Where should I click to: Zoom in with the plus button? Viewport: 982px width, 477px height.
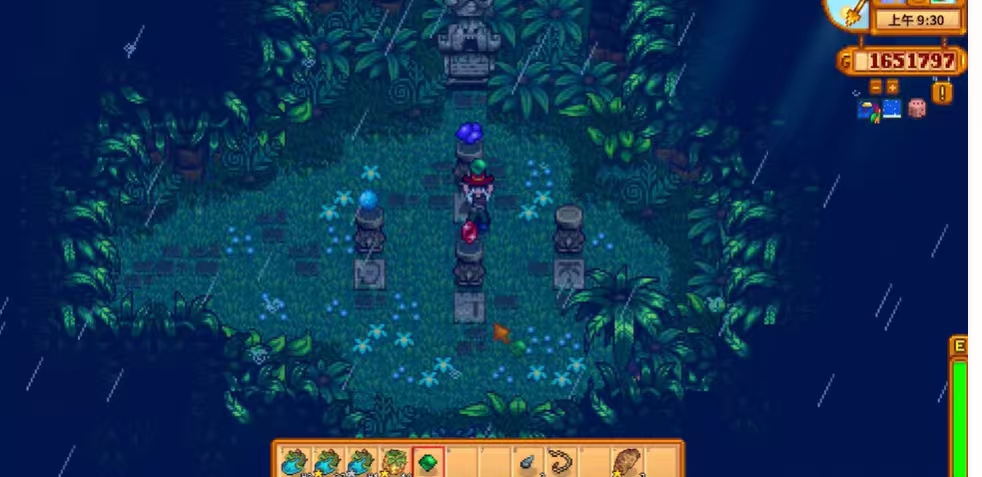[893, 87]
